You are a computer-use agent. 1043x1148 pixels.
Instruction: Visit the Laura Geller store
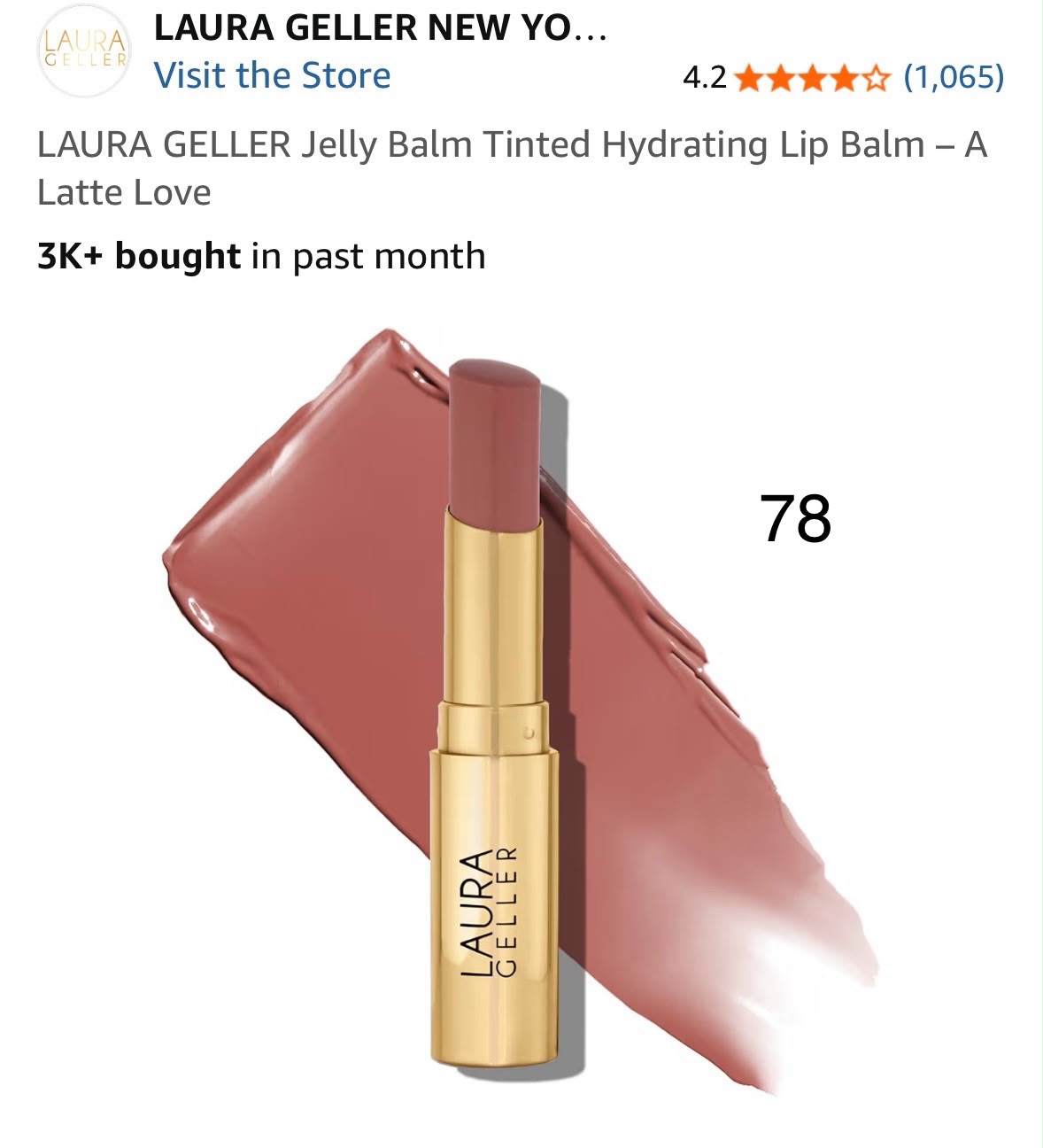click(272, 75)
